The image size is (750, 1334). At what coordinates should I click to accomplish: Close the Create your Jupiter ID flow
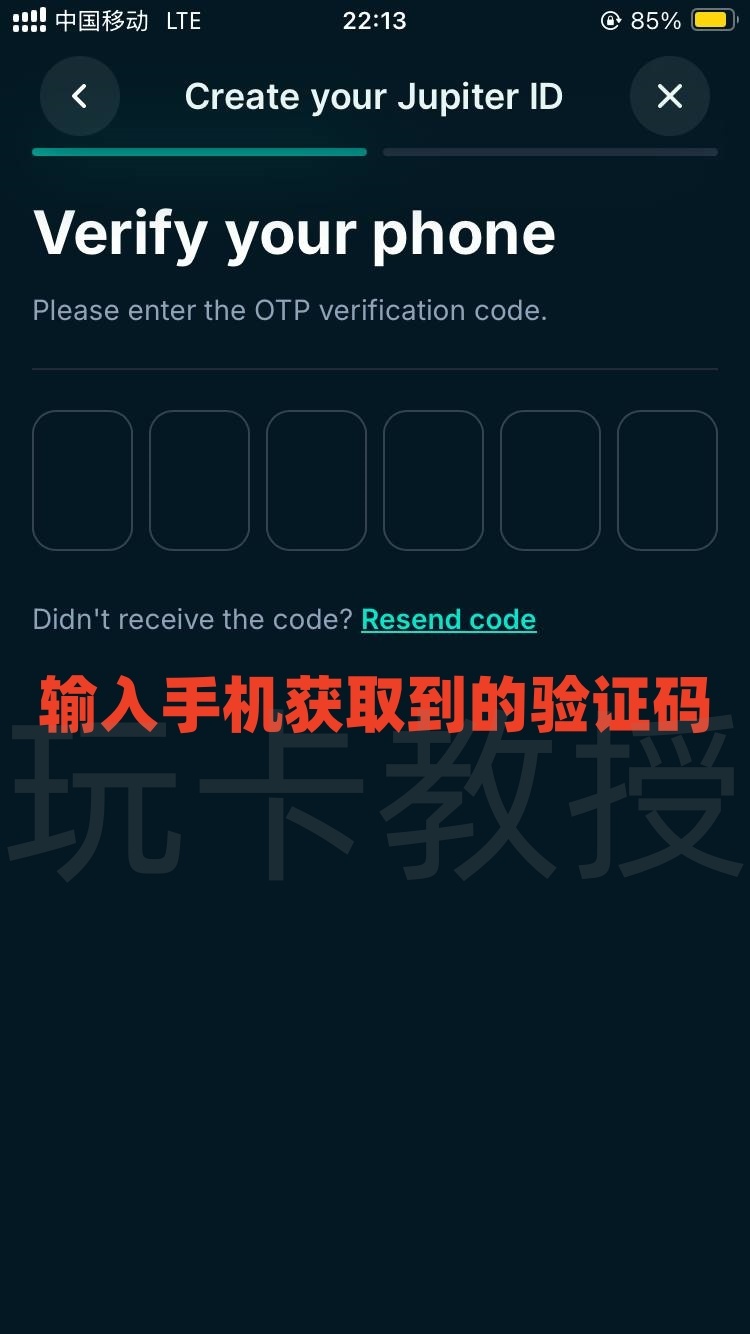coord(669,96)
